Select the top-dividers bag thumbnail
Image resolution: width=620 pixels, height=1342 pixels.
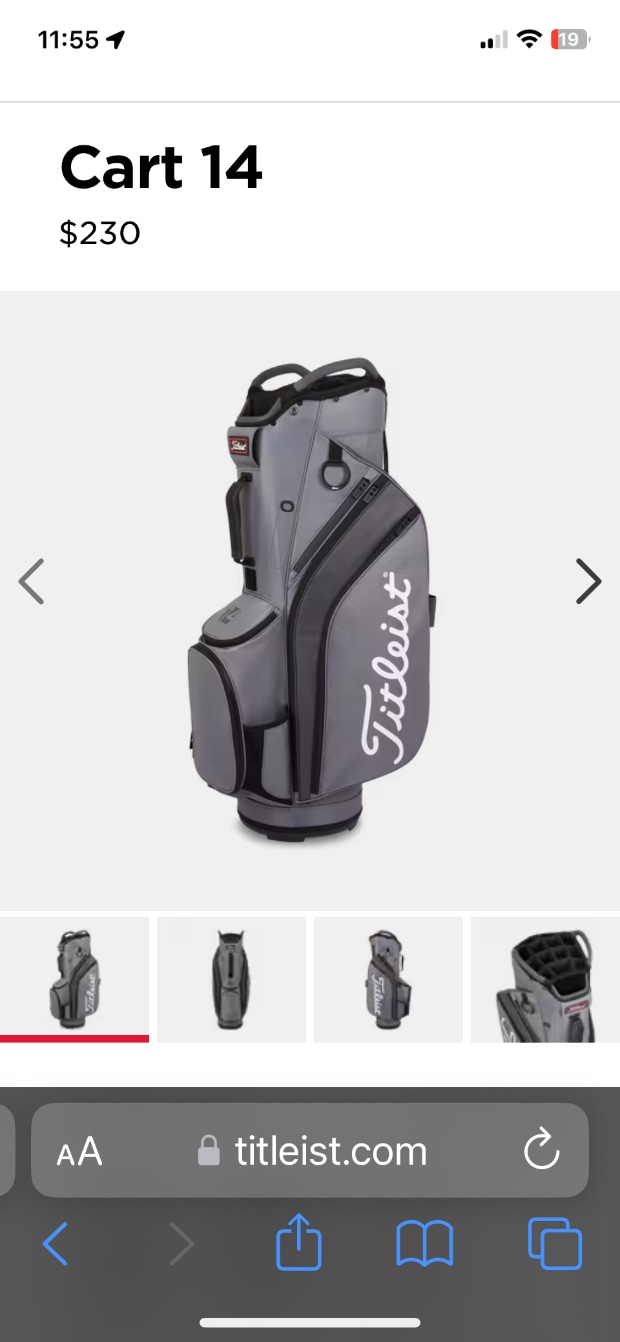click(x=545, y=979)
